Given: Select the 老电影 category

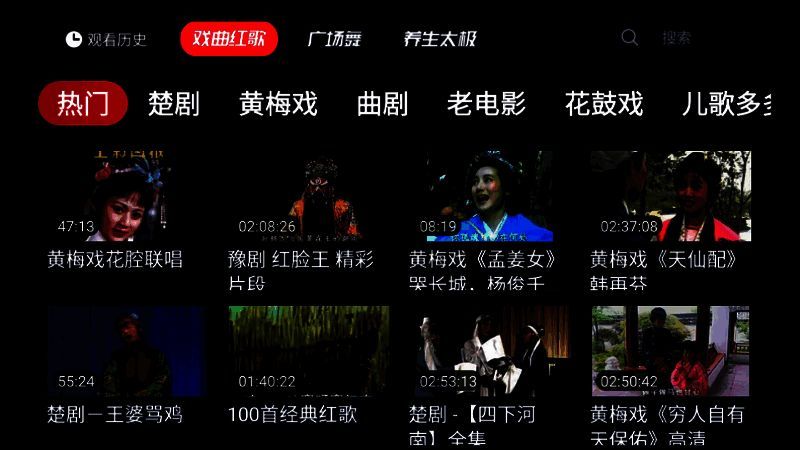Looking at the screenshot, I should click(x=486, y=103).
